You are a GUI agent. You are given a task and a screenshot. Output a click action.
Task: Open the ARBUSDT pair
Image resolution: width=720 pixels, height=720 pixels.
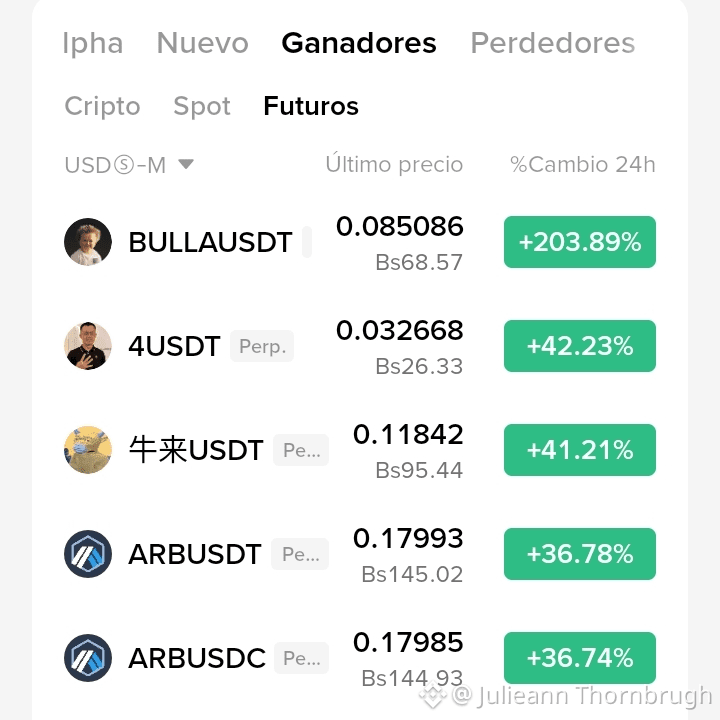[x=360, y=554]
